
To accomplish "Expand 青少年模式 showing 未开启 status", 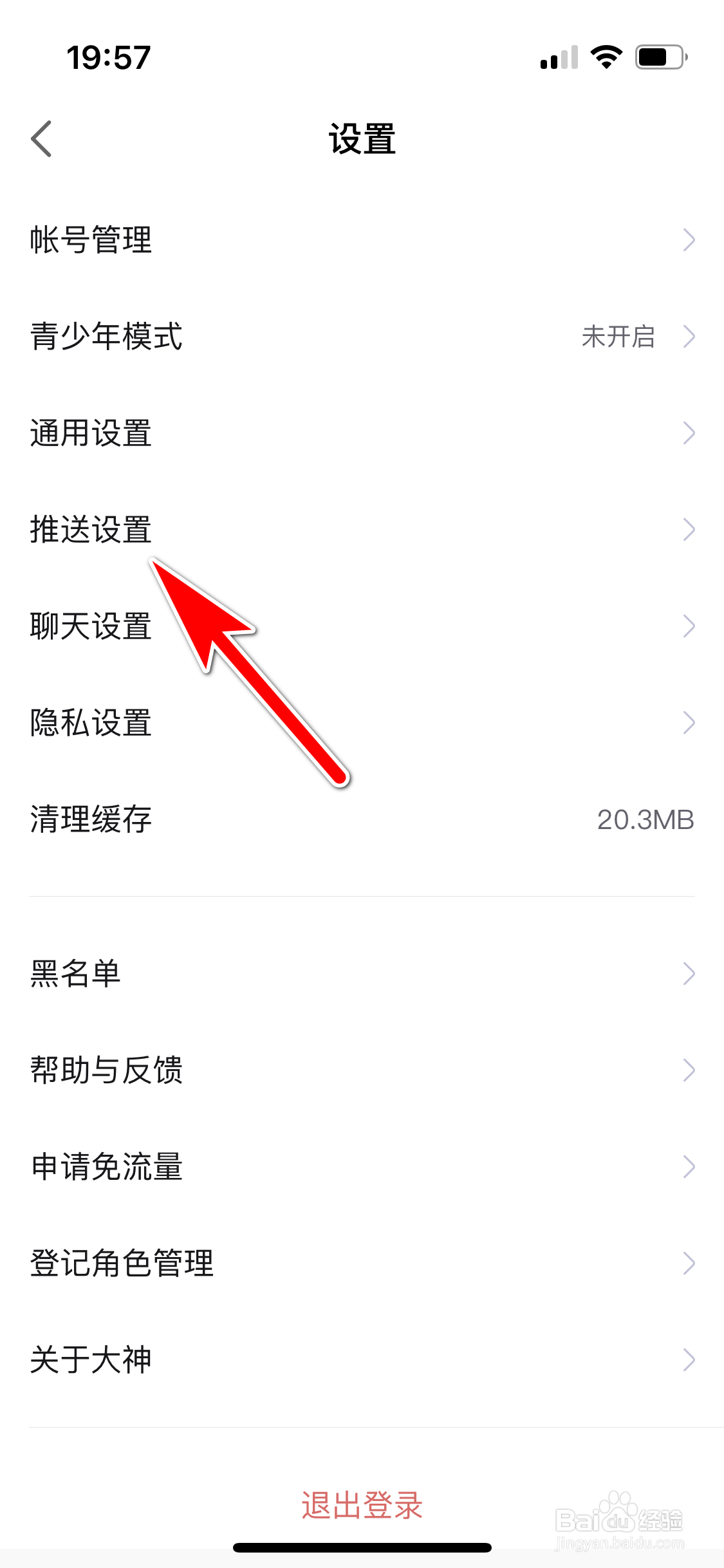I will click(689, 337).
